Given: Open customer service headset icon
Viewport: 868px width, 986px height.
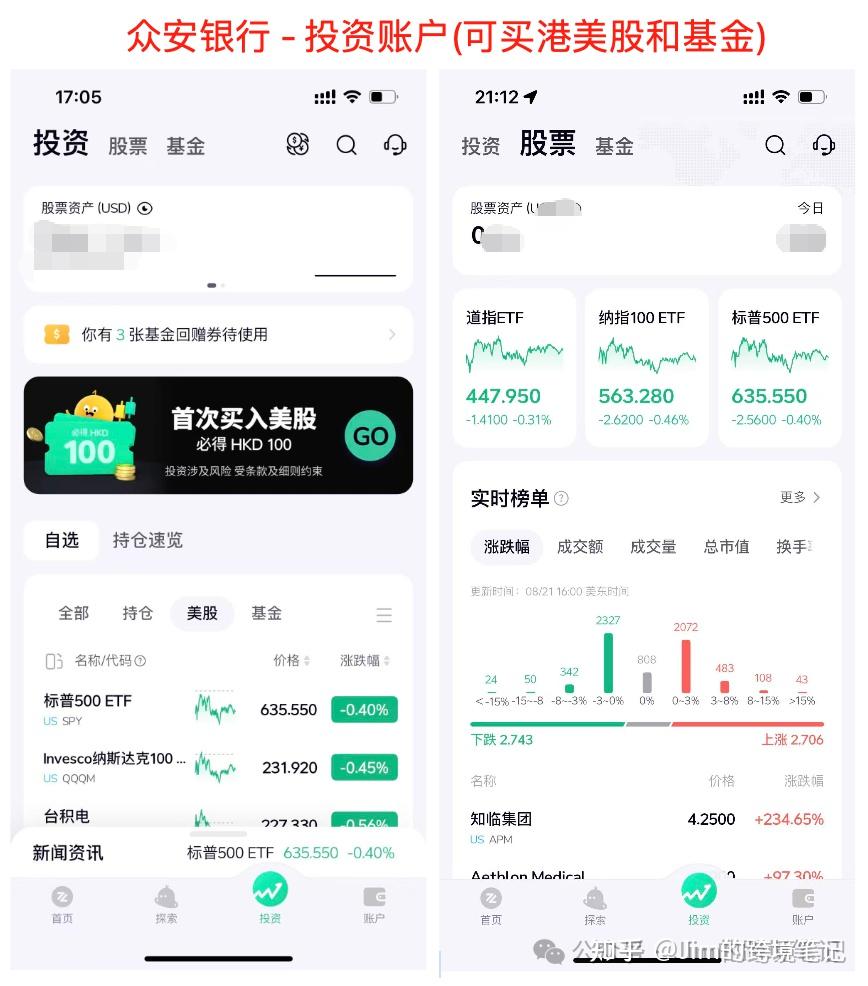Looking at the screenshot, I should coord(395,145).
